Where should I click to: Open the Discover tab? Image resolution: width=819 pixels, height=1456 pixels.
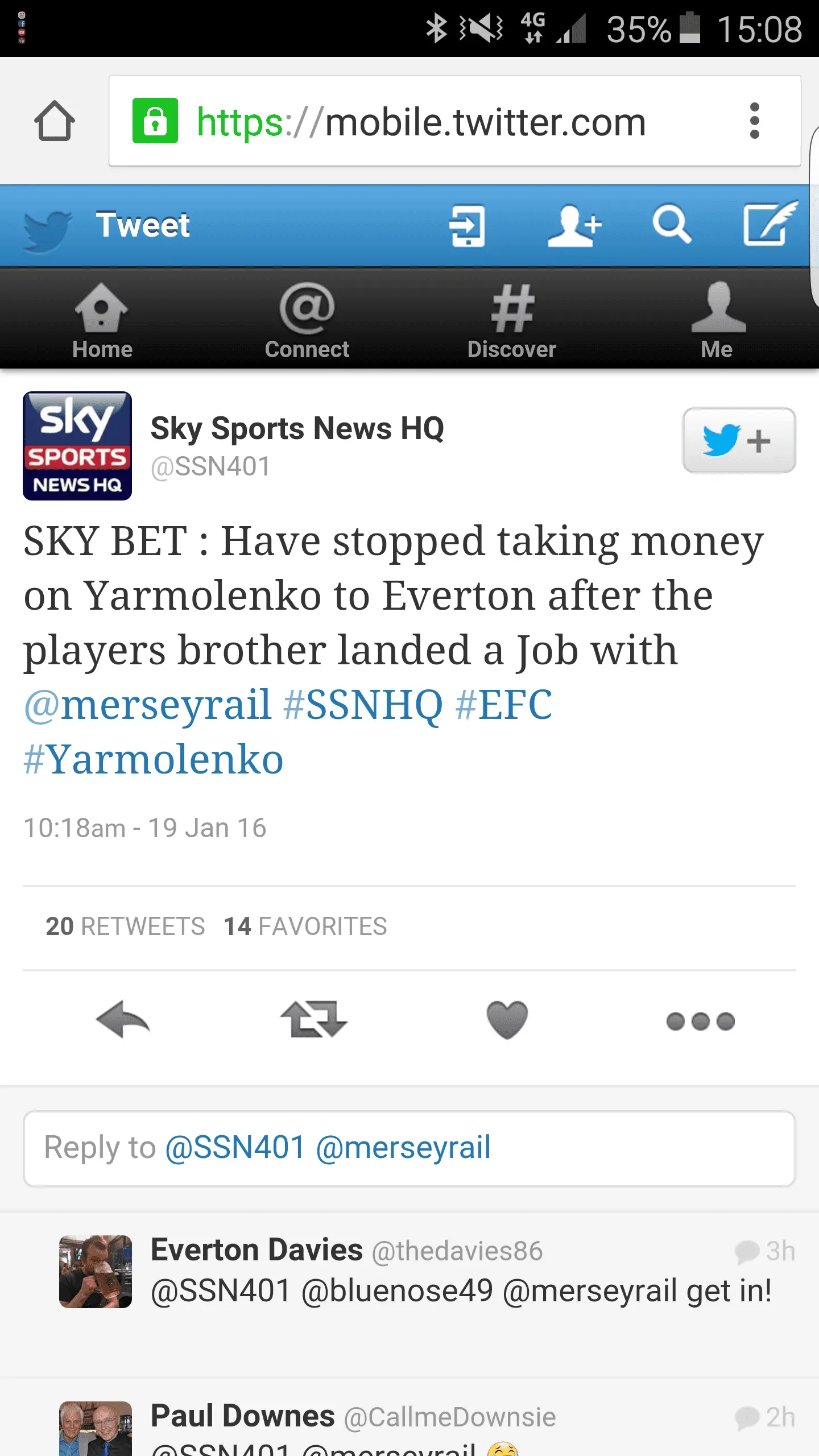pyautogui.click(x=512, y=321)
